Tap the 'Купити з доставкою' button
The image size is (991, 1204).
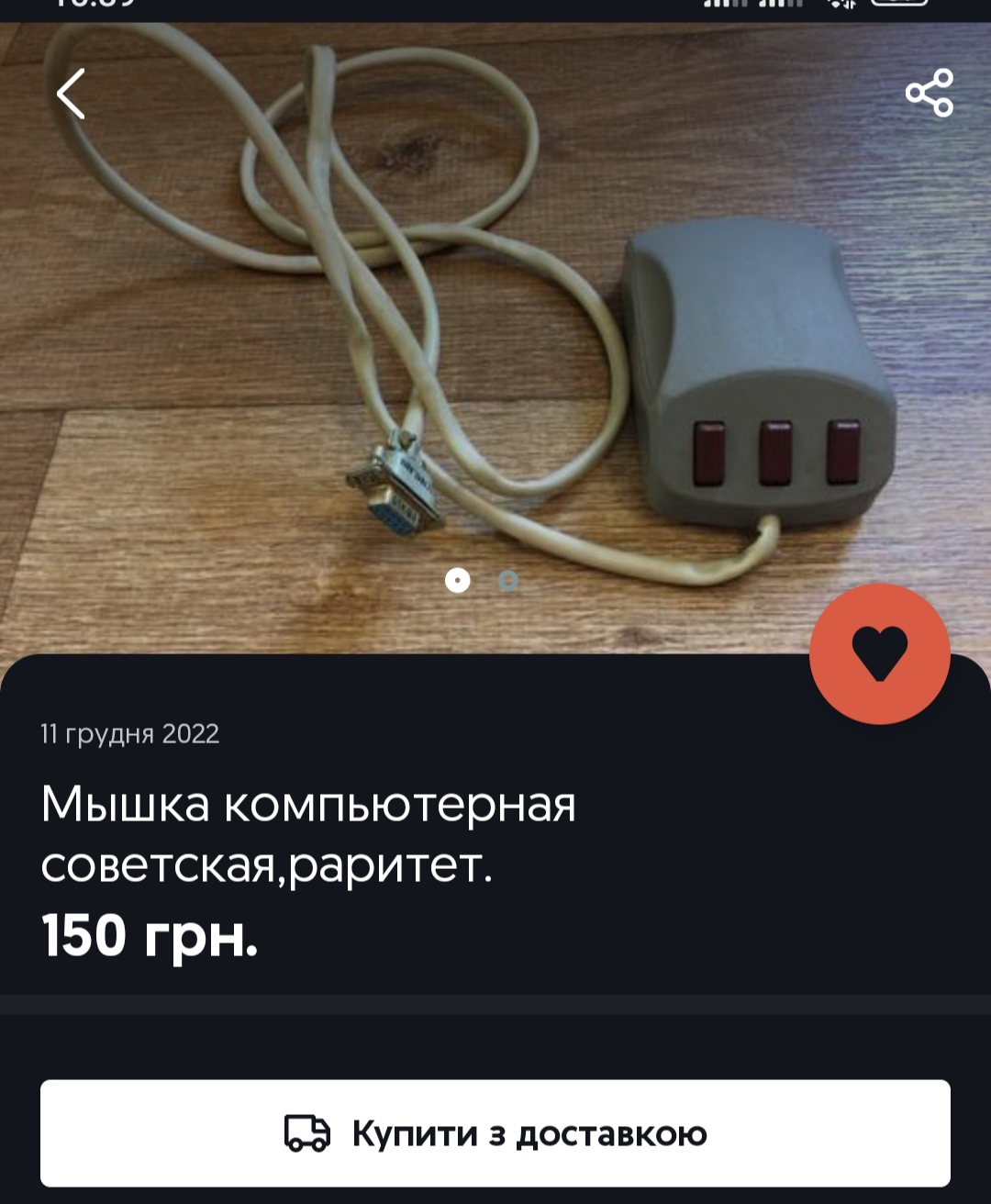tap(495, 1133)
